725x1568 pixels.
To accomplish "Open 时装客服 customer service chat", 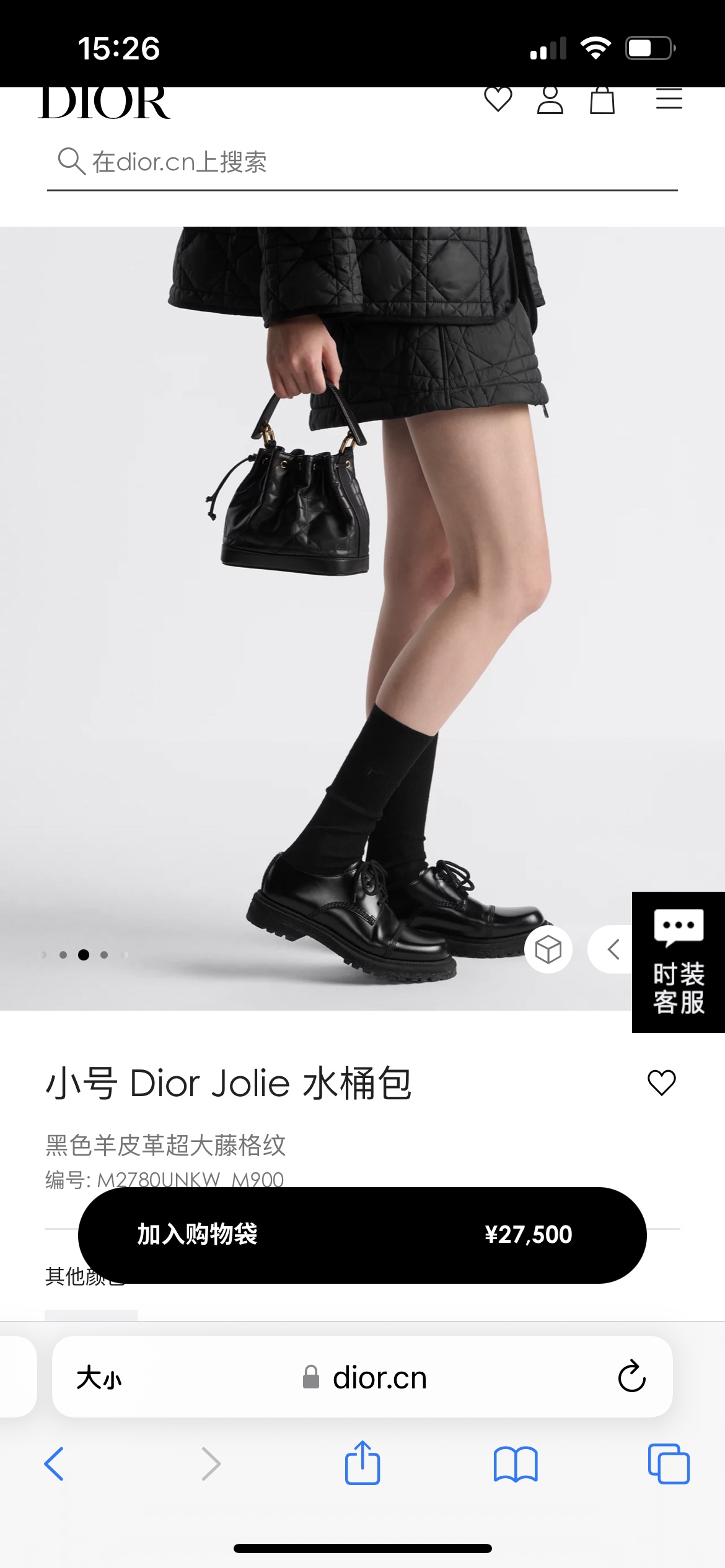I will pos(679,962).
